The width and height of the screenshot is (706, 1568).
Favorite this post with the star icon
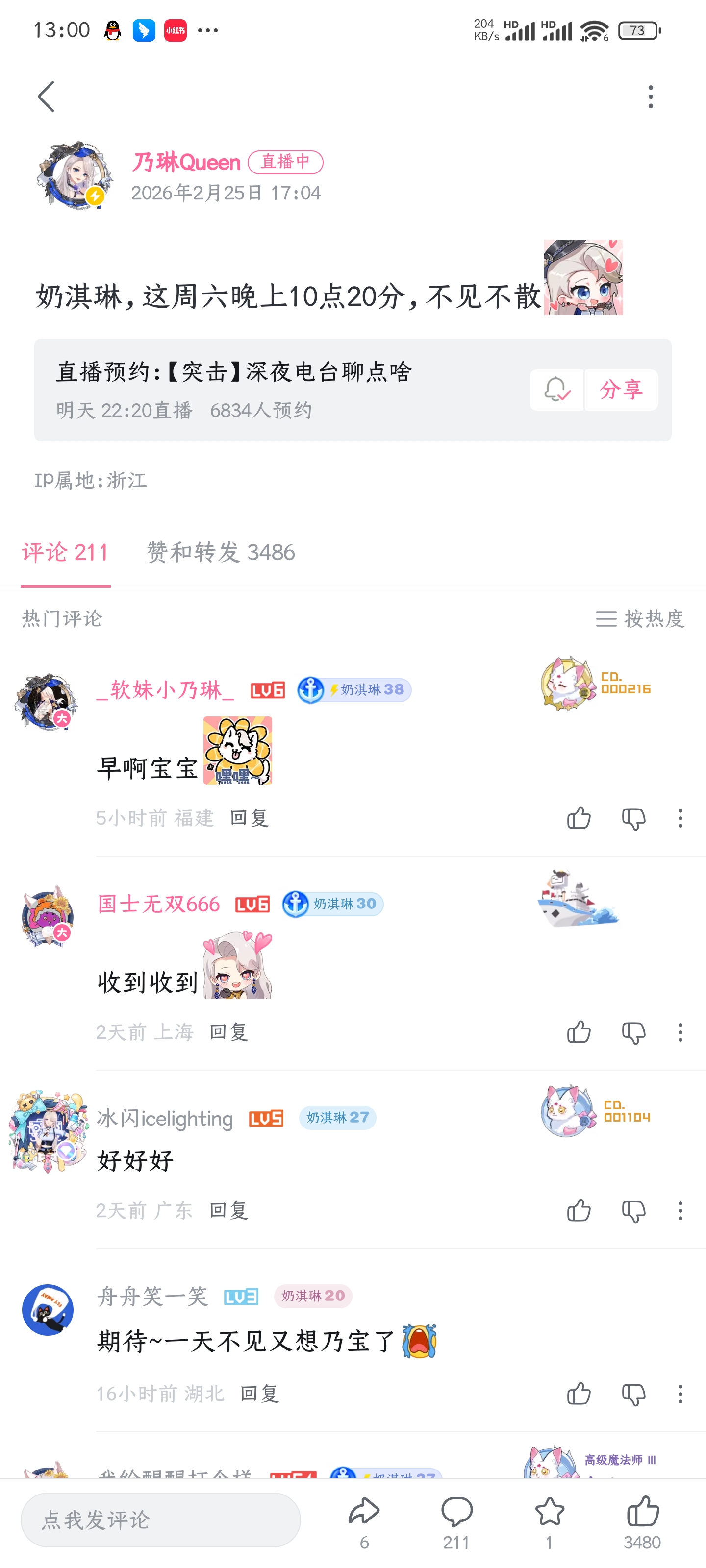550,1519
